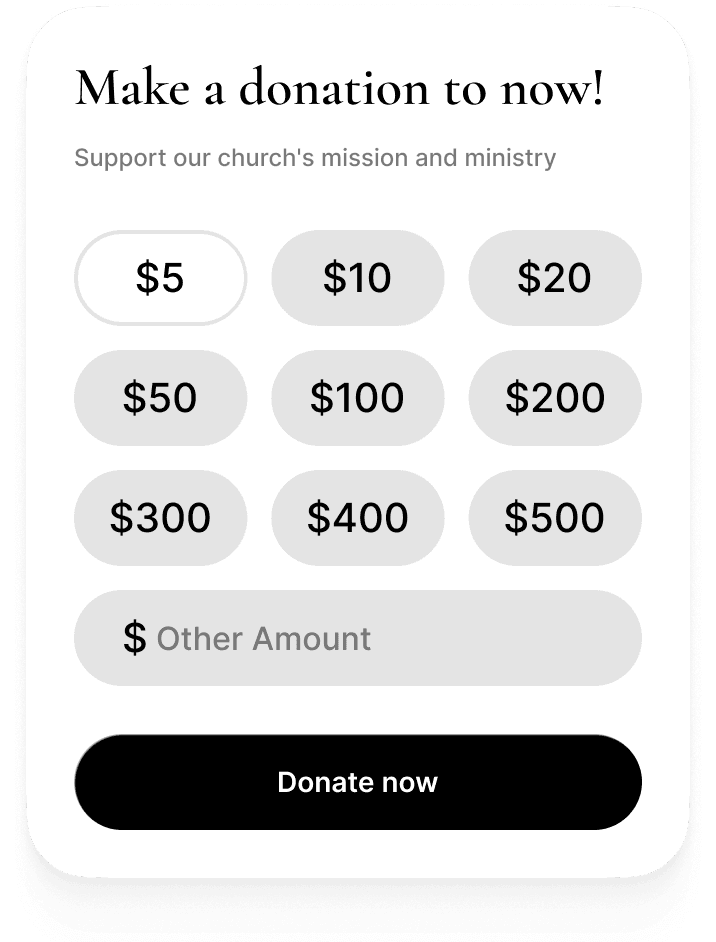This screenshot has width=716, height=942.
Task: Choose the $100 amount chip
Action: 357,398
